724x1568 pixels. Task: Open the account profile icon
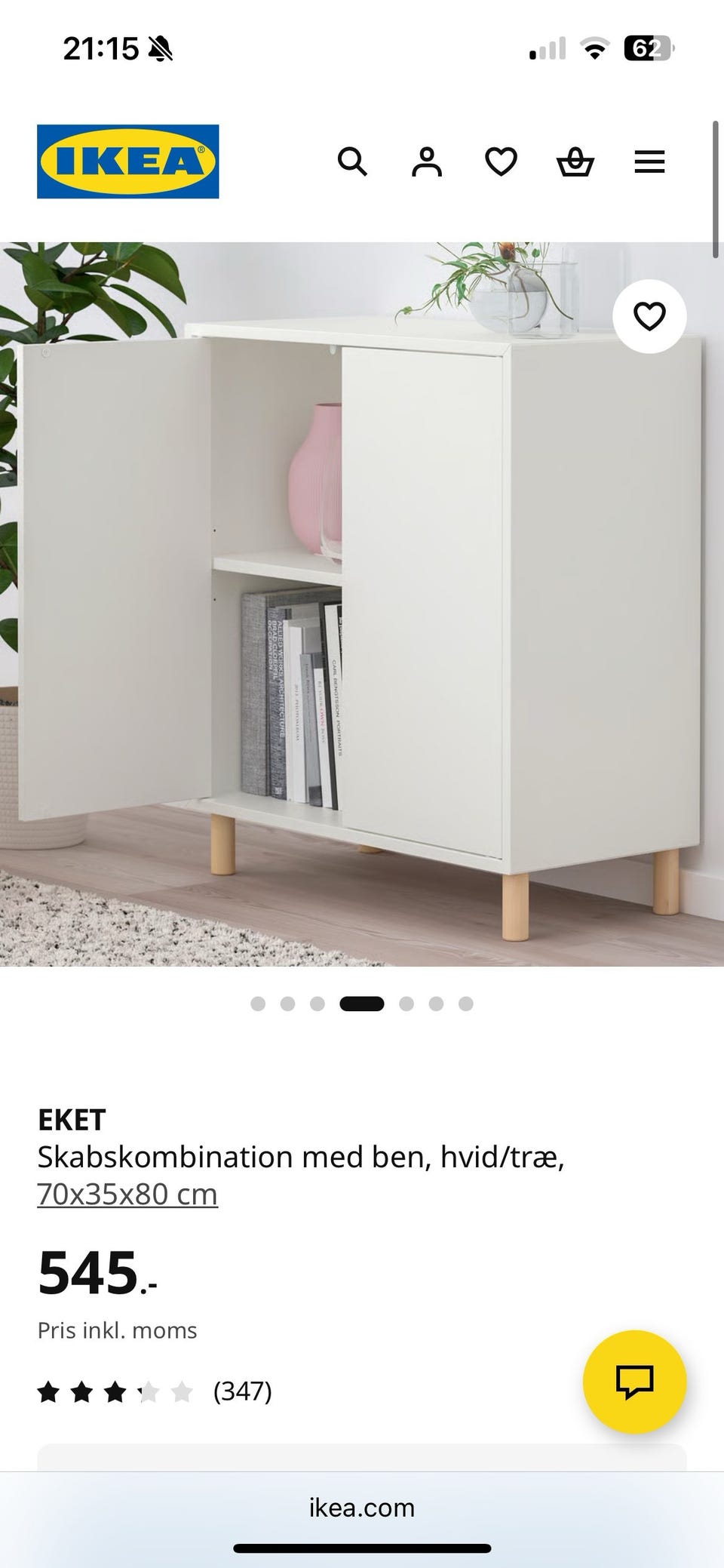tap(427, 161)
